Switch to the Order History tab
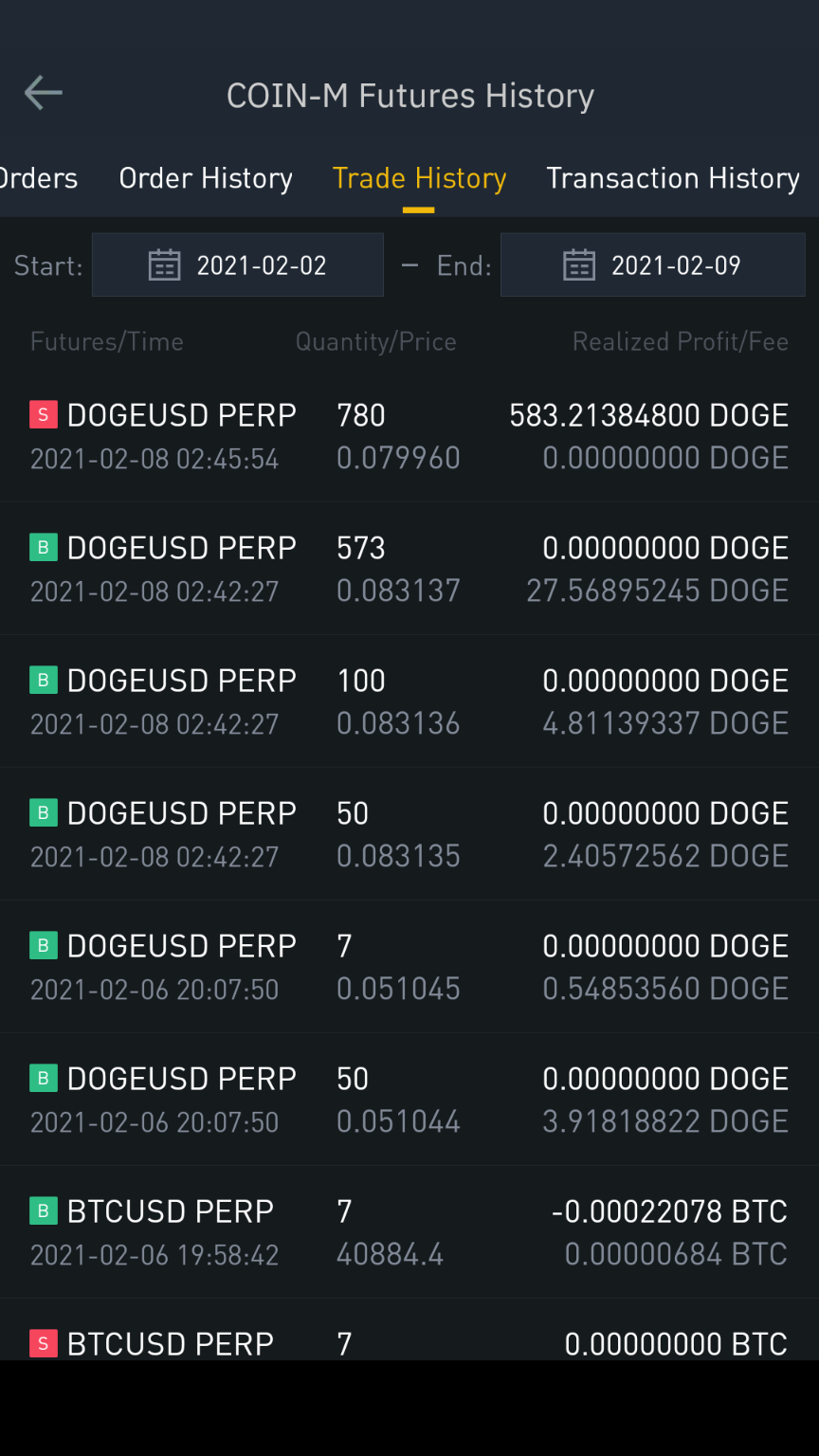Screen dimensions: 819x1456 (x=206, y=178)
